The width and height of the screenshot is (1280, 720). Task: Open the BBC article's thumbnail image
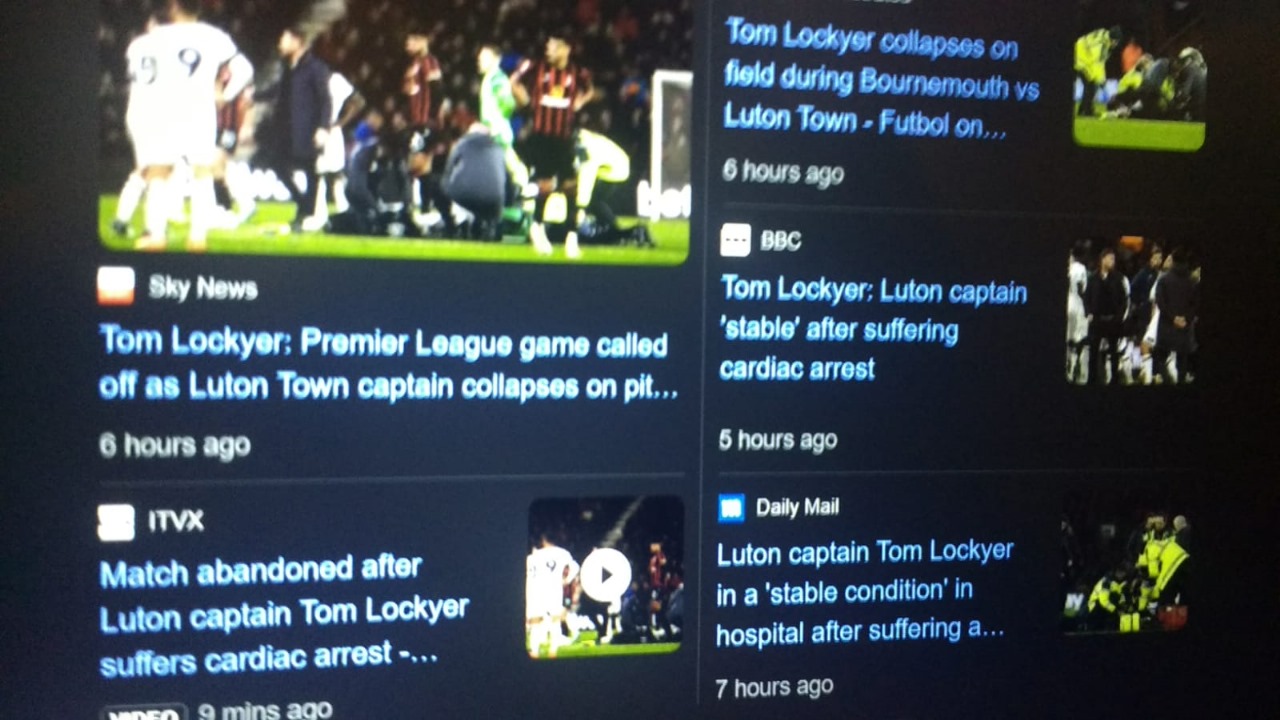coord(1132,311)
